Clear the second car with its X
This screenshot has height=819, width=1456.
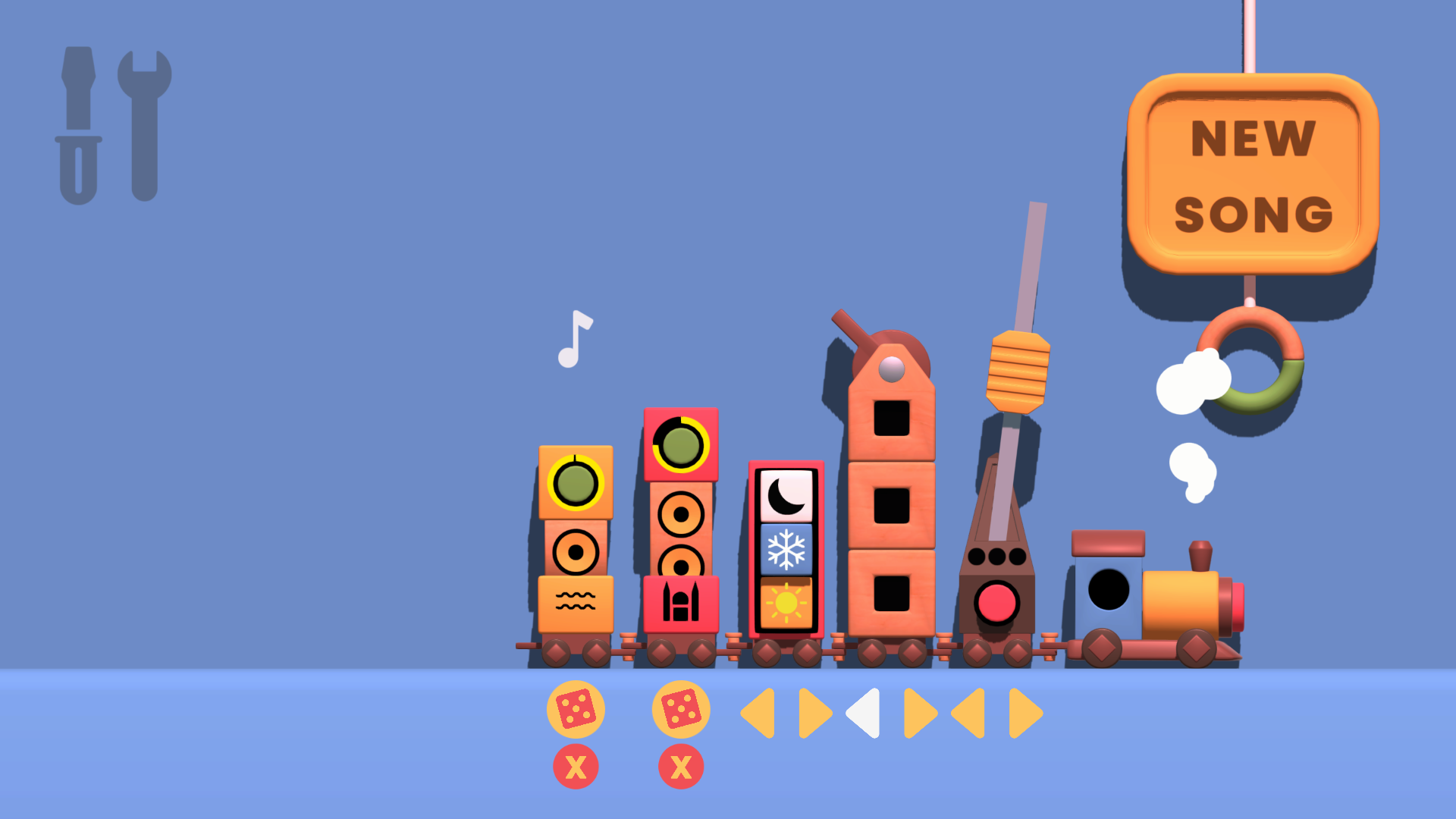coord(681,767)
